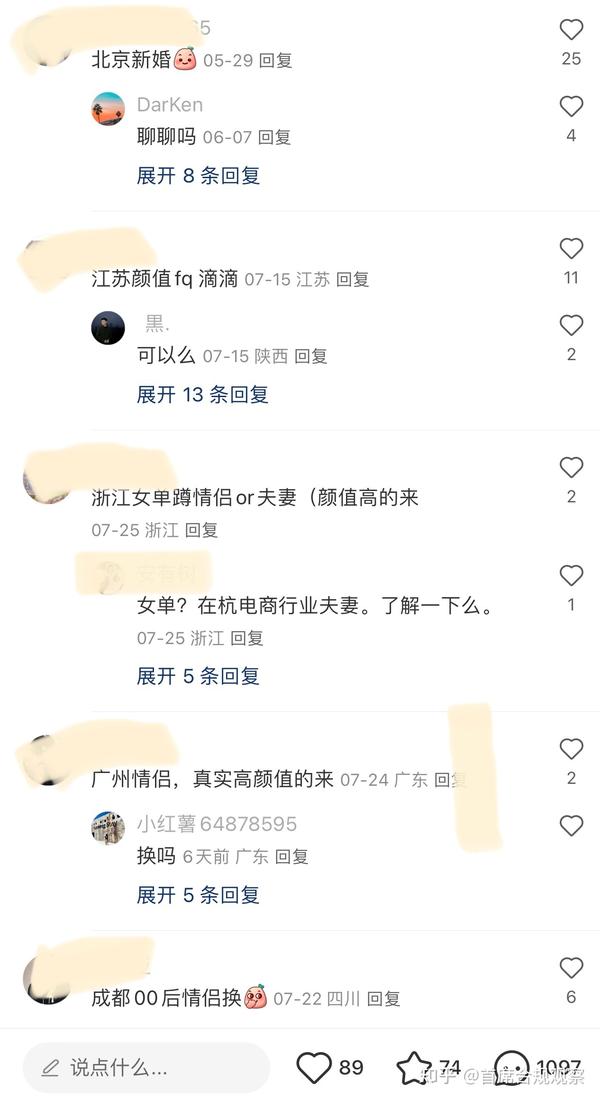The image size is (600, 1100).
Task: Expand the 5 replies under "换吗"
Action: tap(199, 895)
